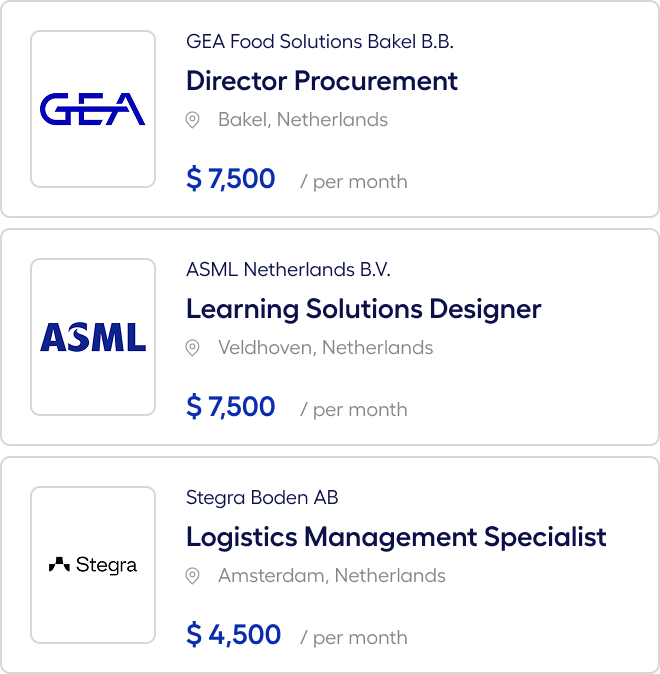View the Learning Solutions Designer job at ASML
This screenshot has width=660, height=674.
coord(363,309)
